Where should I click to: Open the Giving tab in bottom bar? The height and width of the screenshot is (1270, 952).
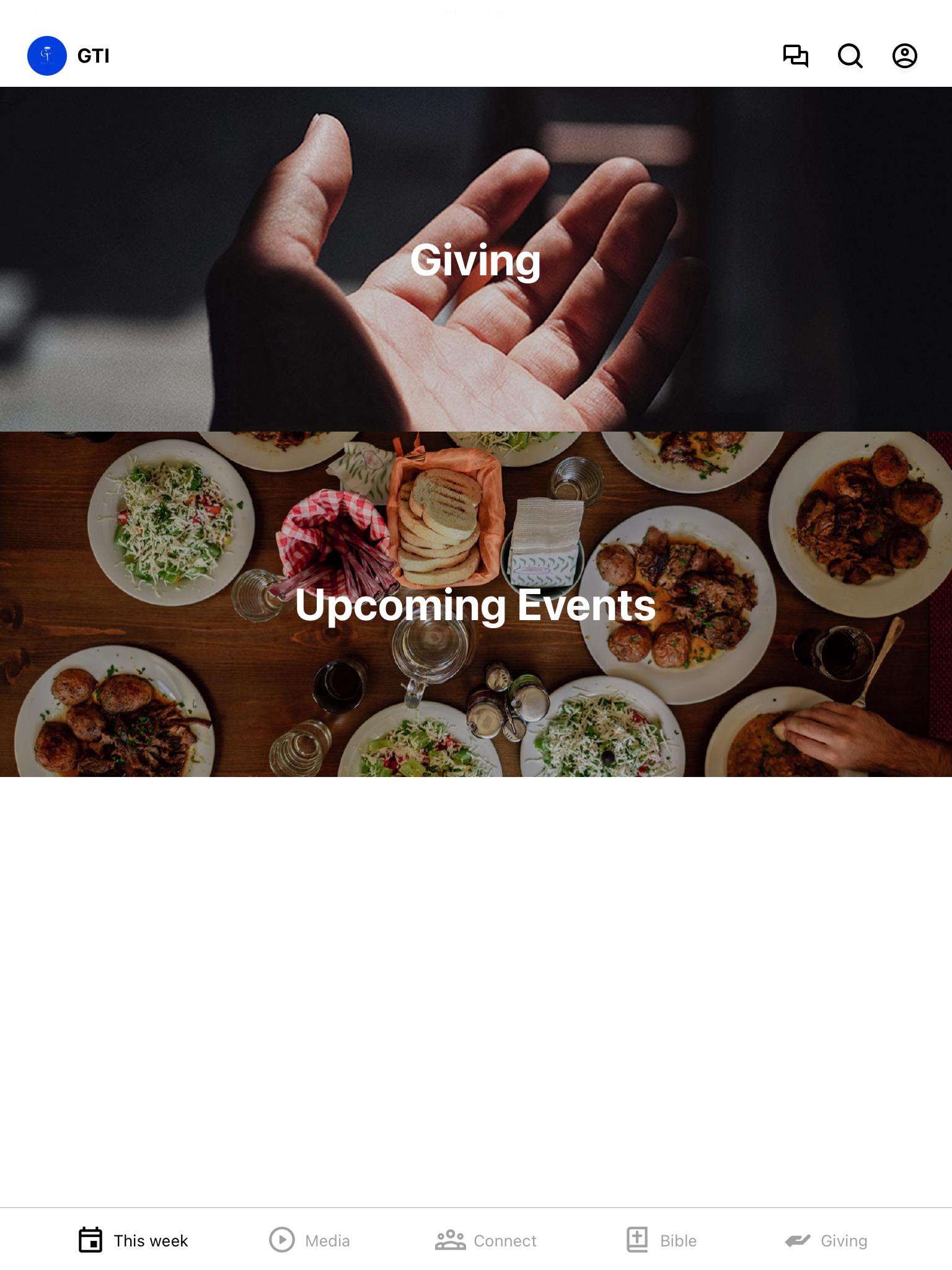click(826, 1240)
